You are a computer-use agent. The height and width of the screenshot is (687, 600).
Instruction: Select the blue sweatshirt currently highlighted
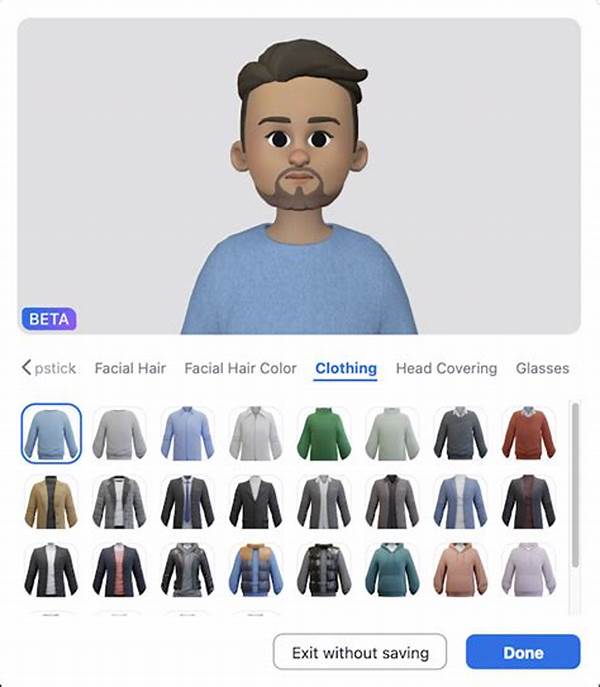click(51, 433)
